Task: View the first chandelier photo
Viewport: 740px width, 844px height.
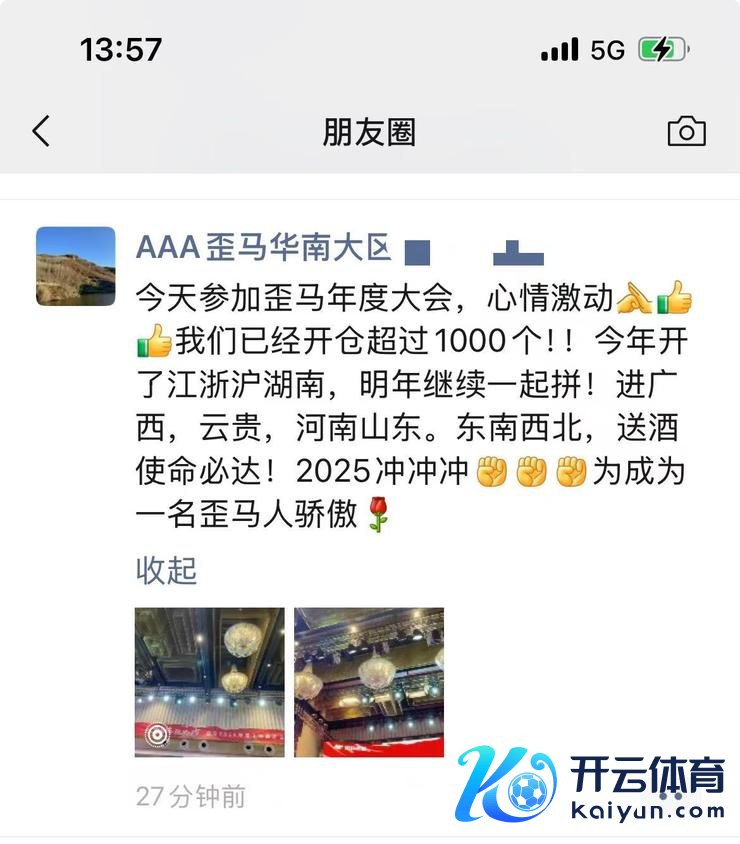Action: pyautogui.click(x=209, y=682)
